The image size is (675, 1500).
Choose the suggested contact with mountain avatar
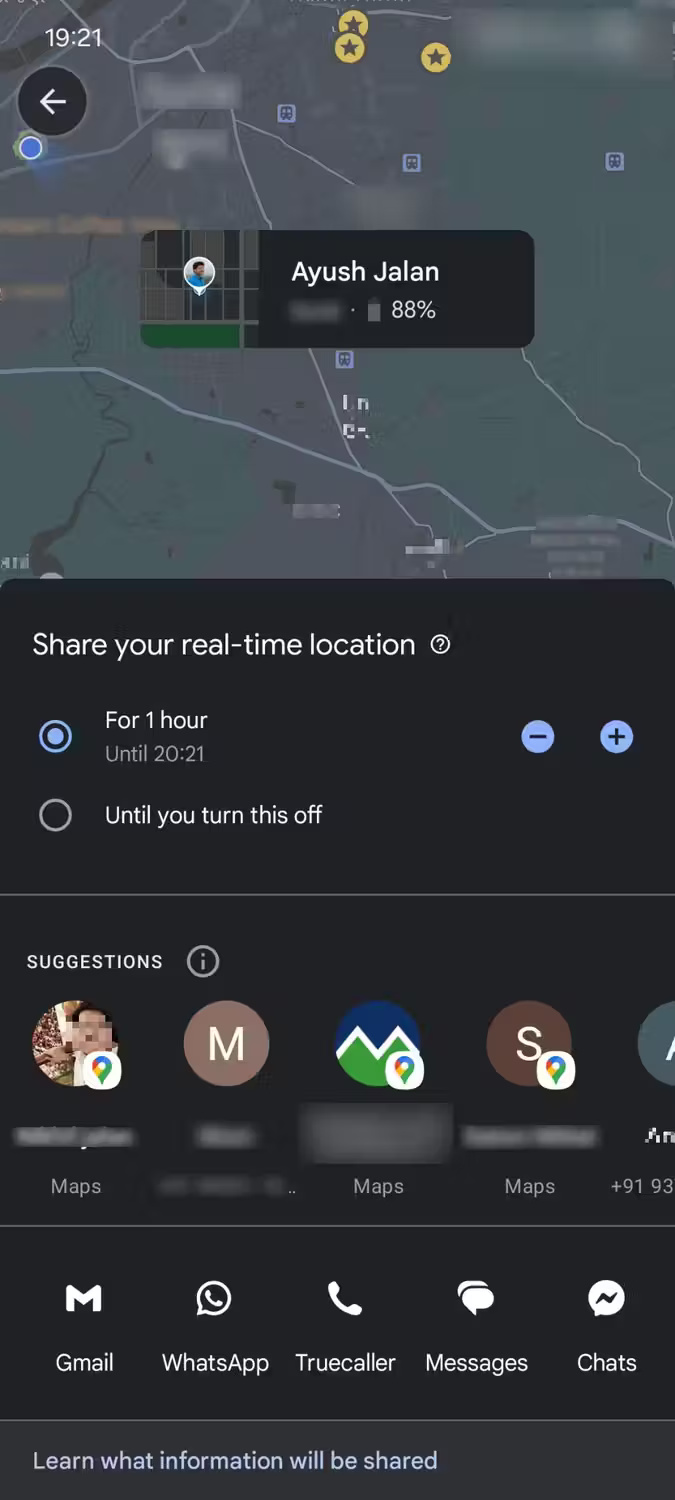pos(378,1044)
